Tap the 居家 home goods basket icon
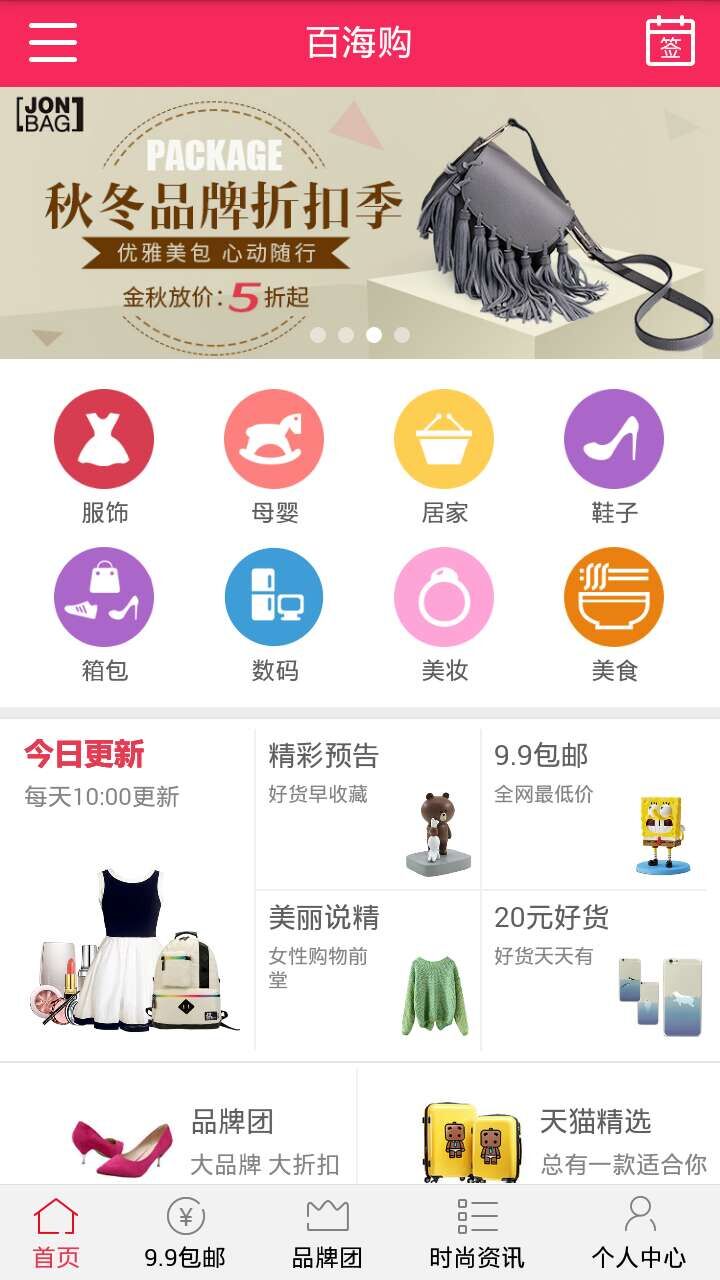This screenshot has height=1280, width=720. coord(444,438)
